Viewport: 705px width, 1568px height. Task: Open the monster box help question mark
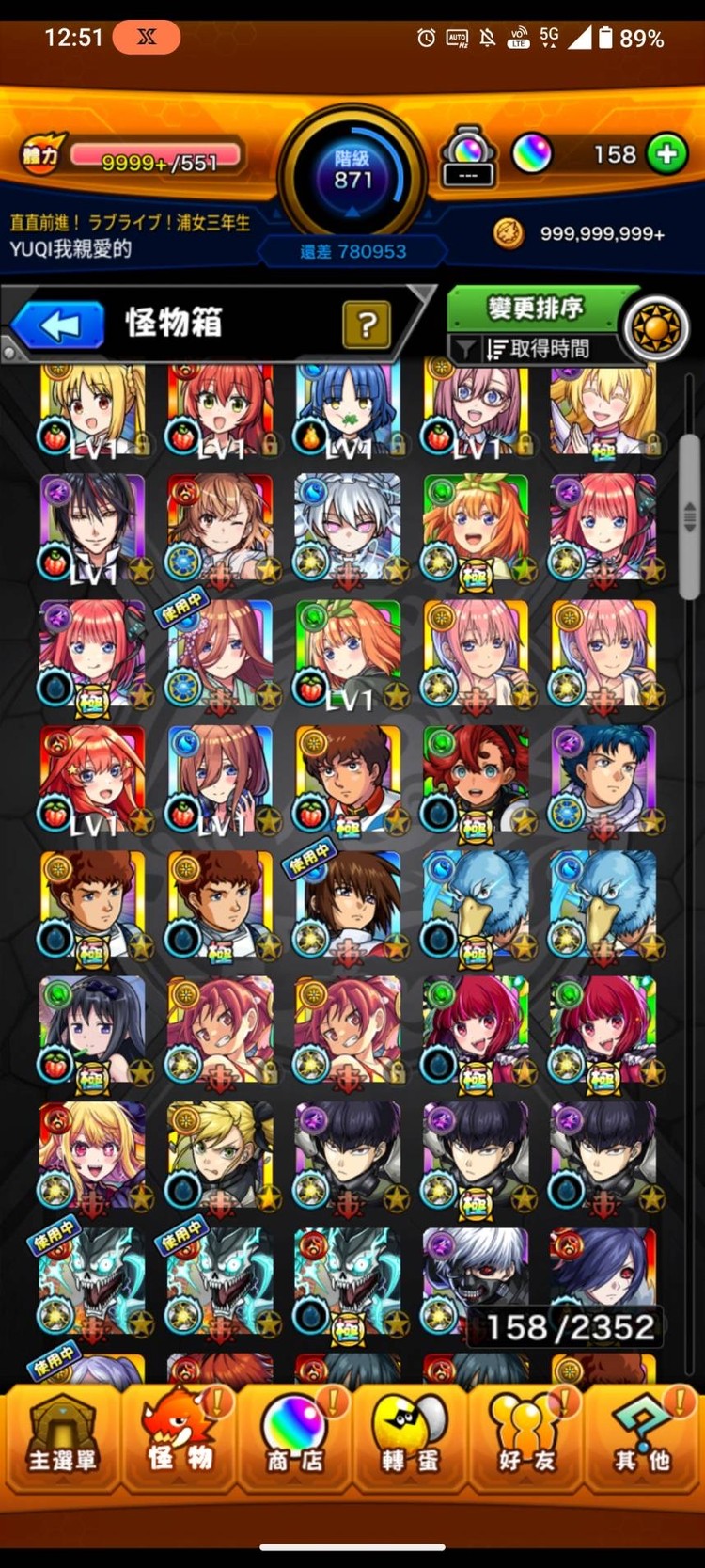click(x=367, y=325)
